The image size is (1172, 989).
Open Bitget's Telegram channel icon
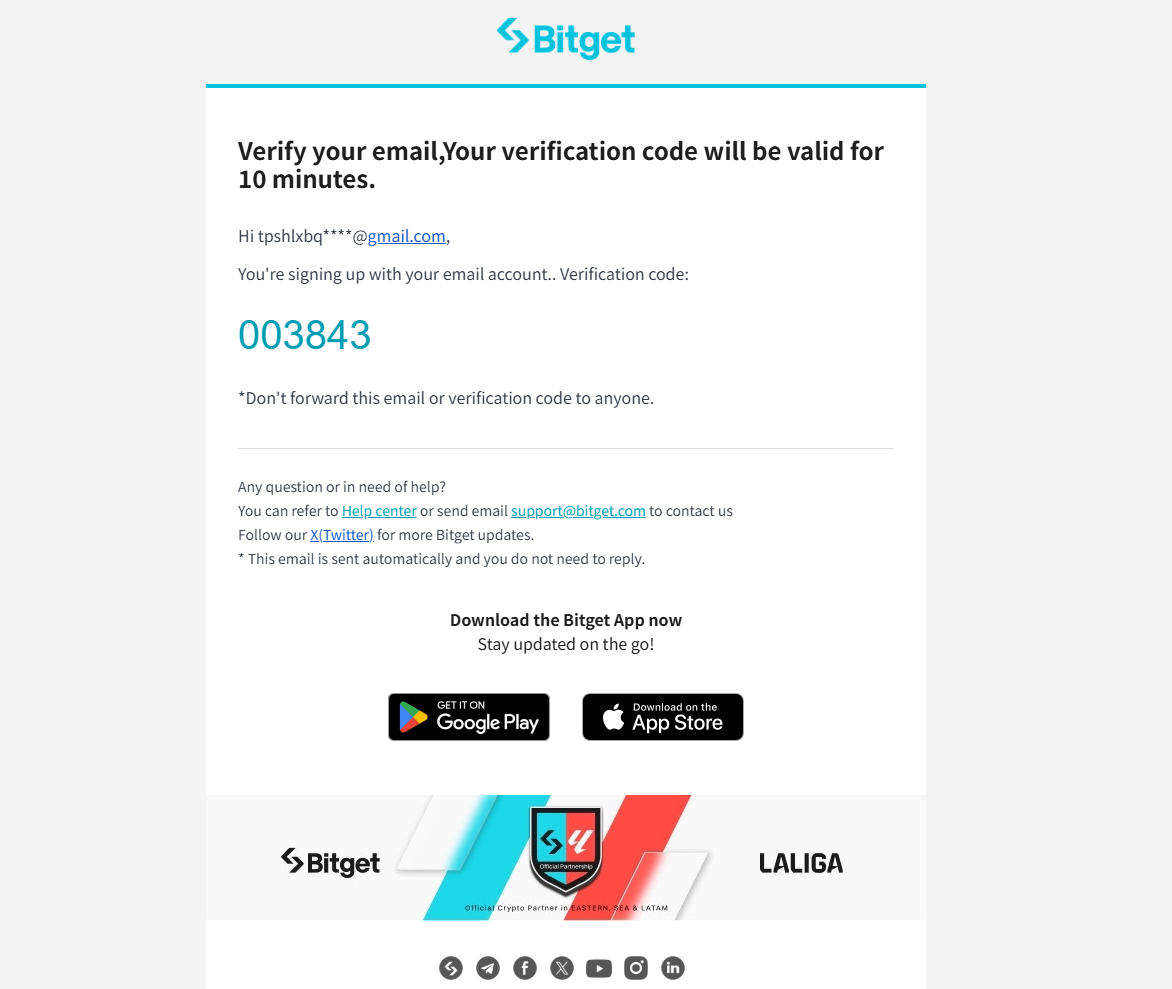pyautogui.click(x=488, y=968)
